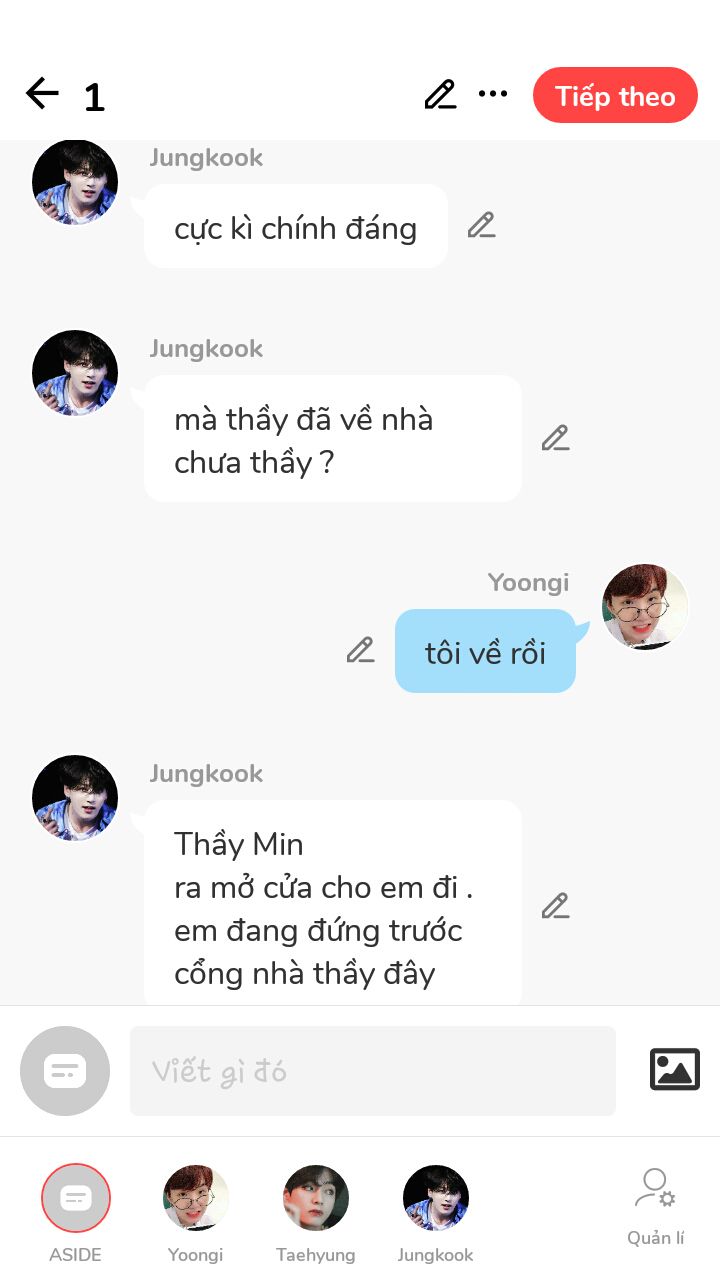Select Taehyung as the speaking character

click(x=316, y=1212)
